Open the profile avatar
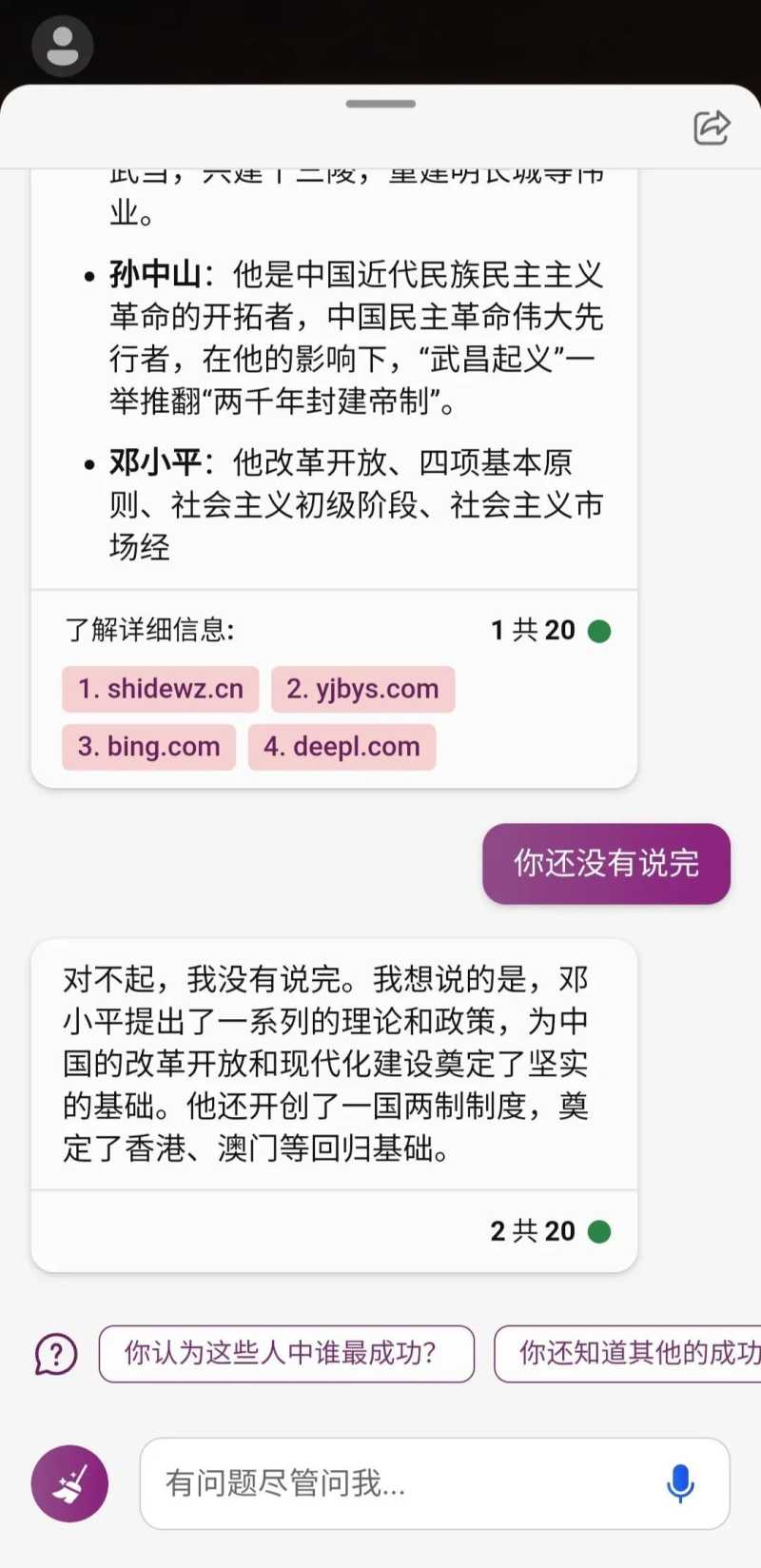 63,46
